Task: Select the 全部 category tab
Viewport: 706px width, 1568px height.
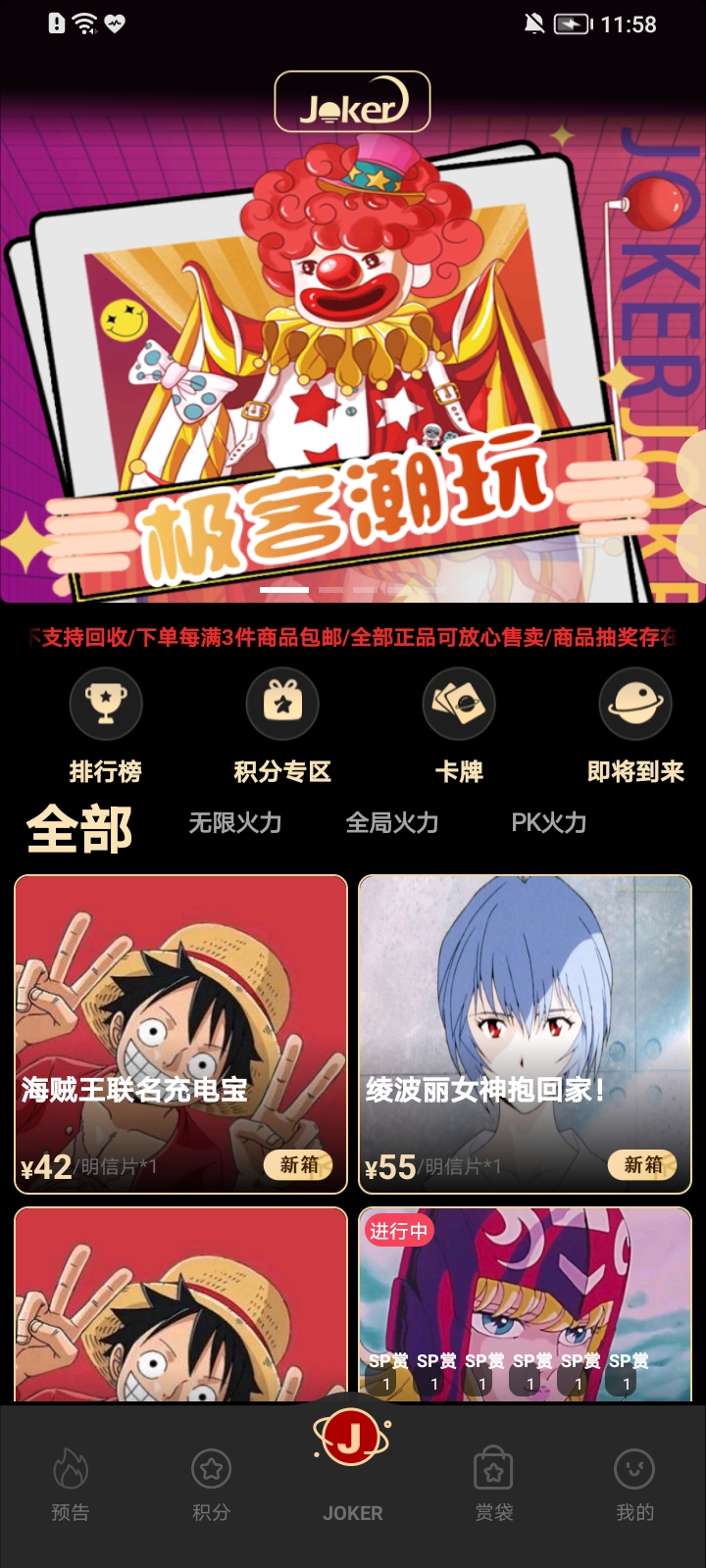Action: tap(79, 828)
